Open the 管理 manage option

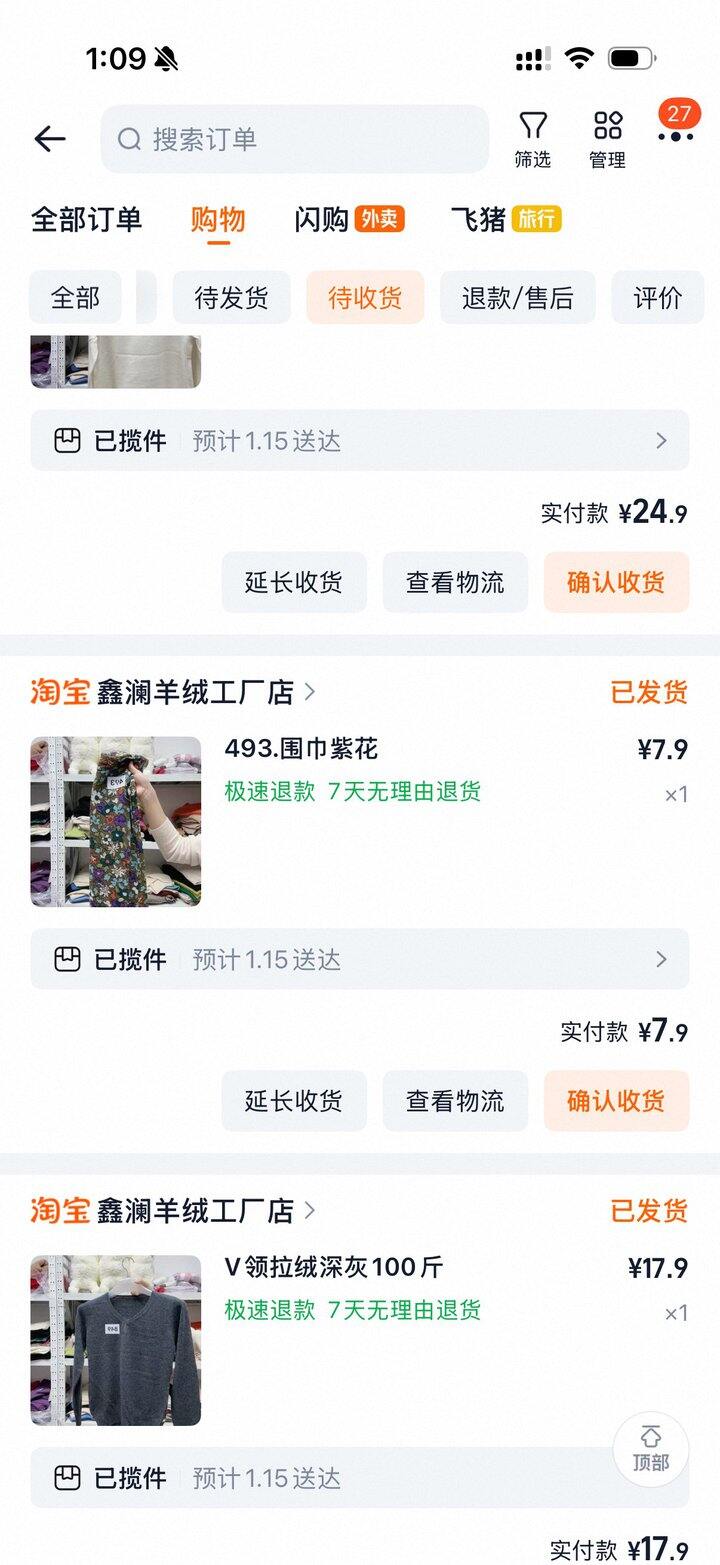click(607, 139)
